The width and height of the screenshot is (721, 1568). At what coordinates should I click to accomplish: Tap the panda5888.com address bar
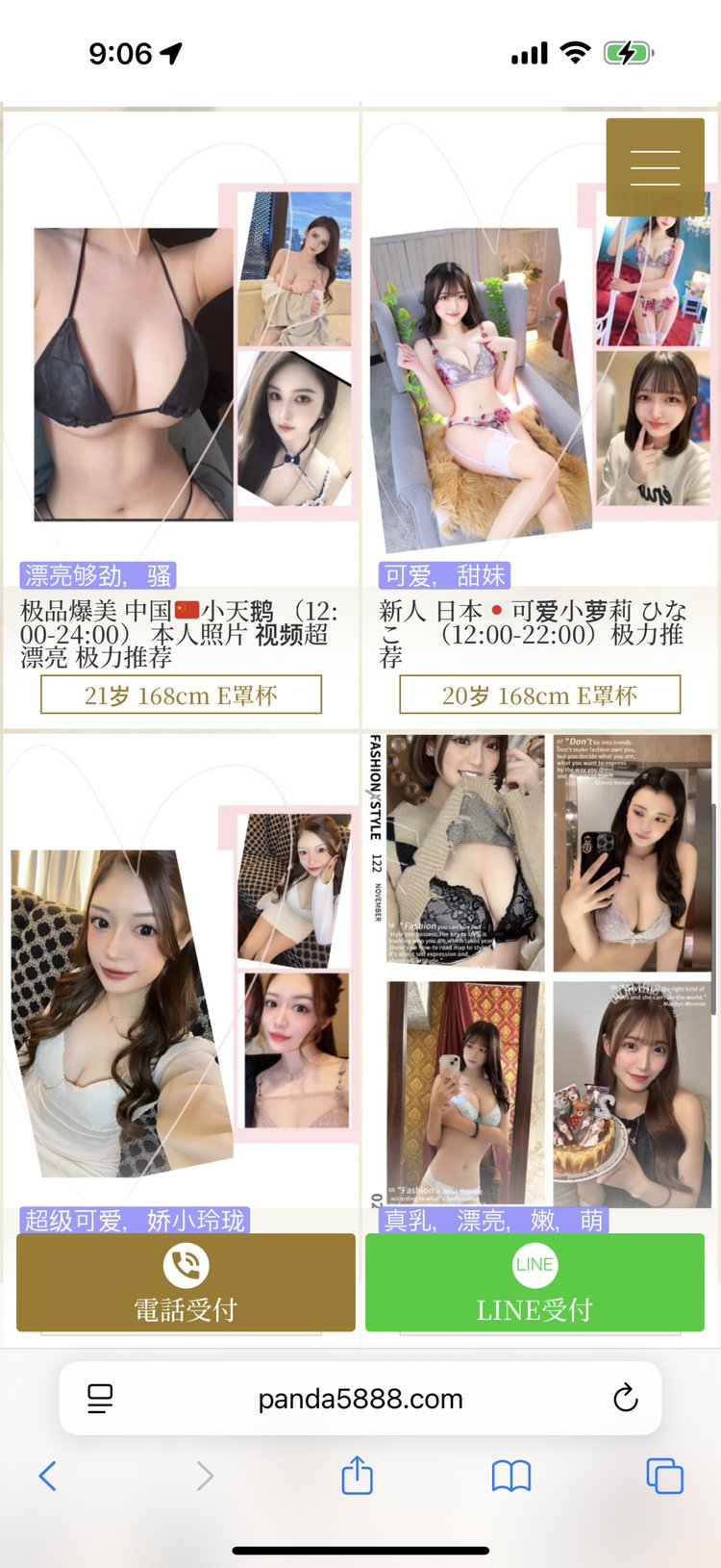pos(360,1399)
